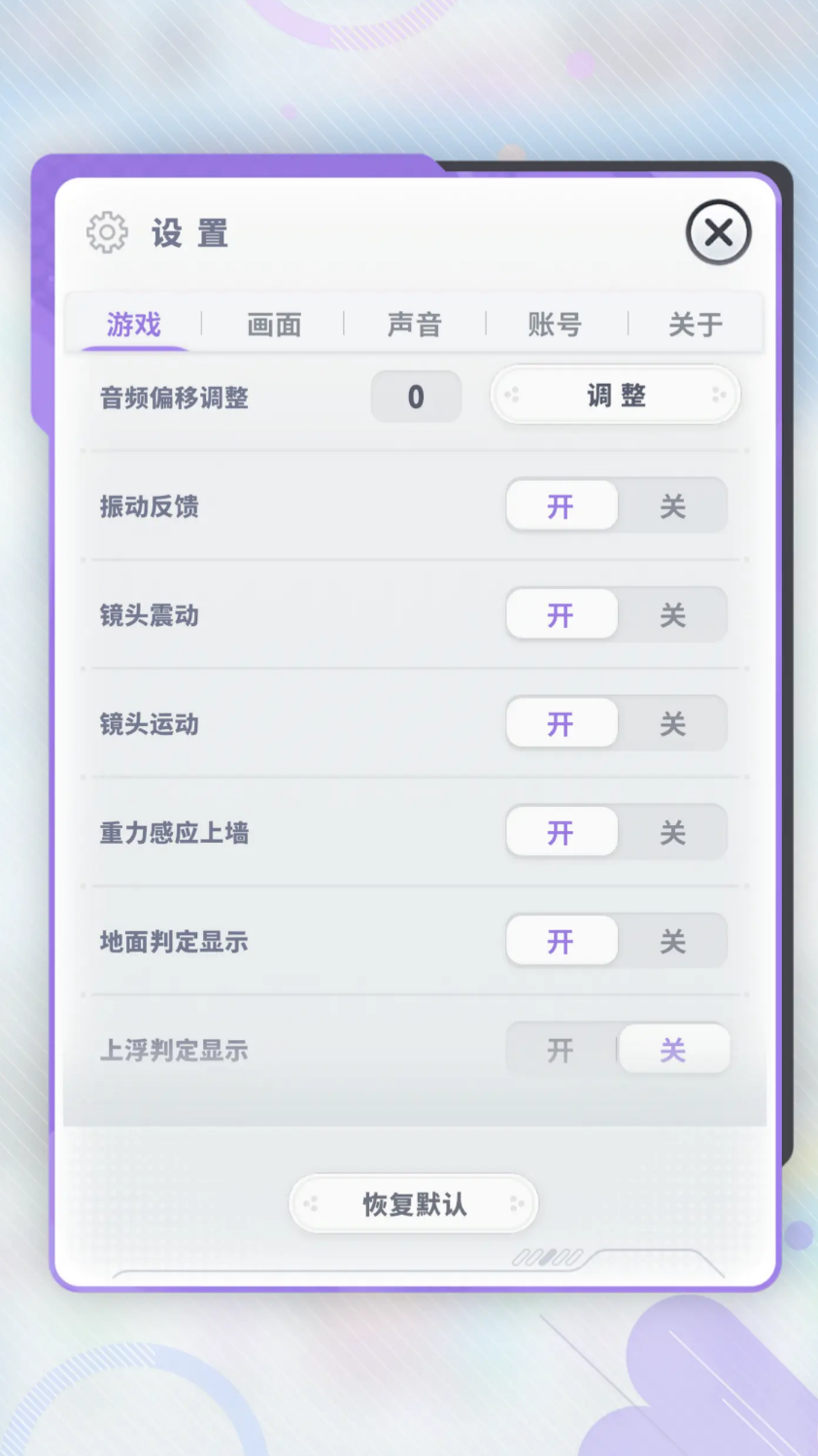
Task: Turn off 振动反馈 vibration feedback
Action: pos(674,505)
